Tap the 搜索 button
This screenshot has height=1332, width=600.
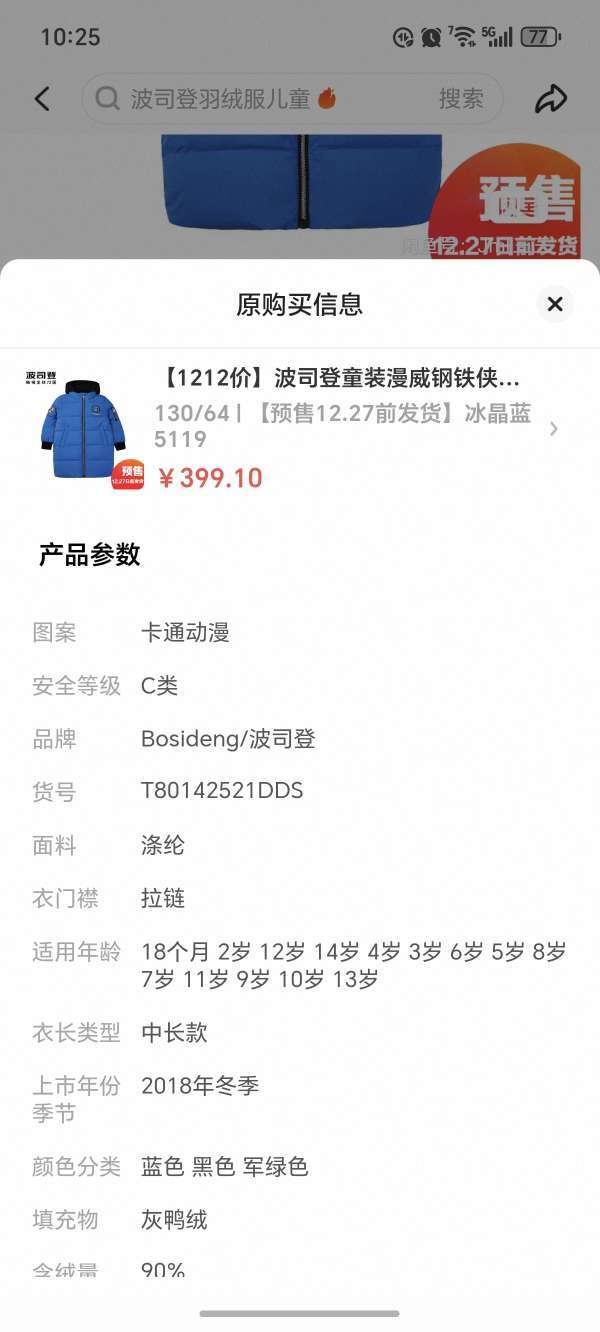(x=461, y=98)
